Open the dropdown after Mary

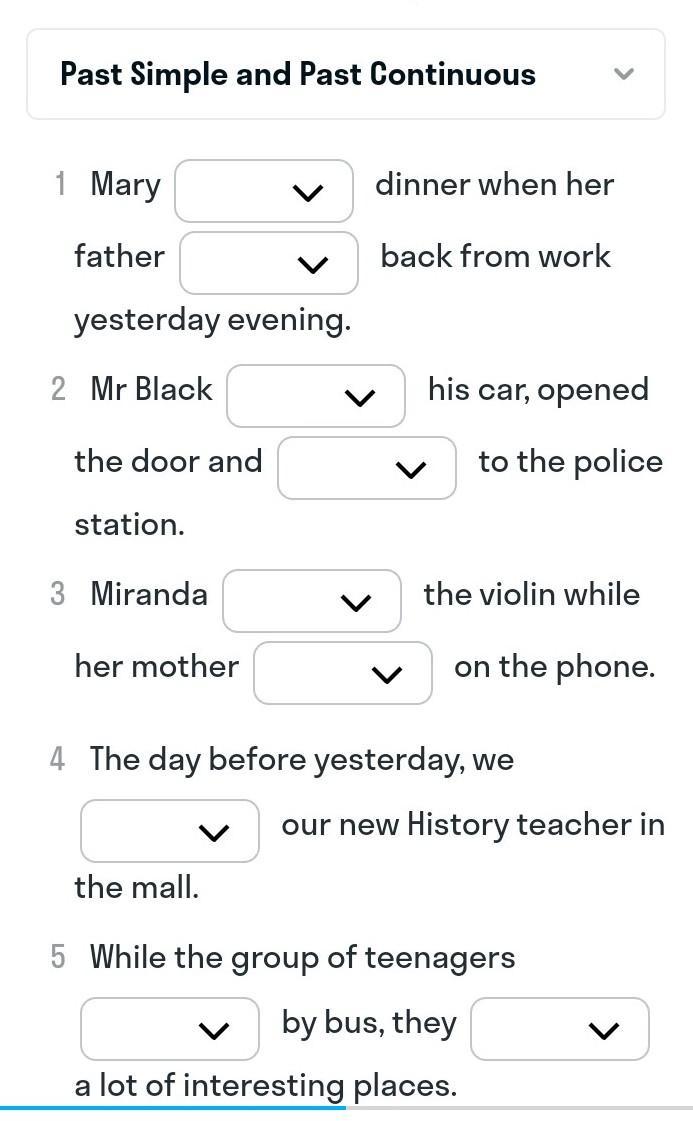pos(264,191)
